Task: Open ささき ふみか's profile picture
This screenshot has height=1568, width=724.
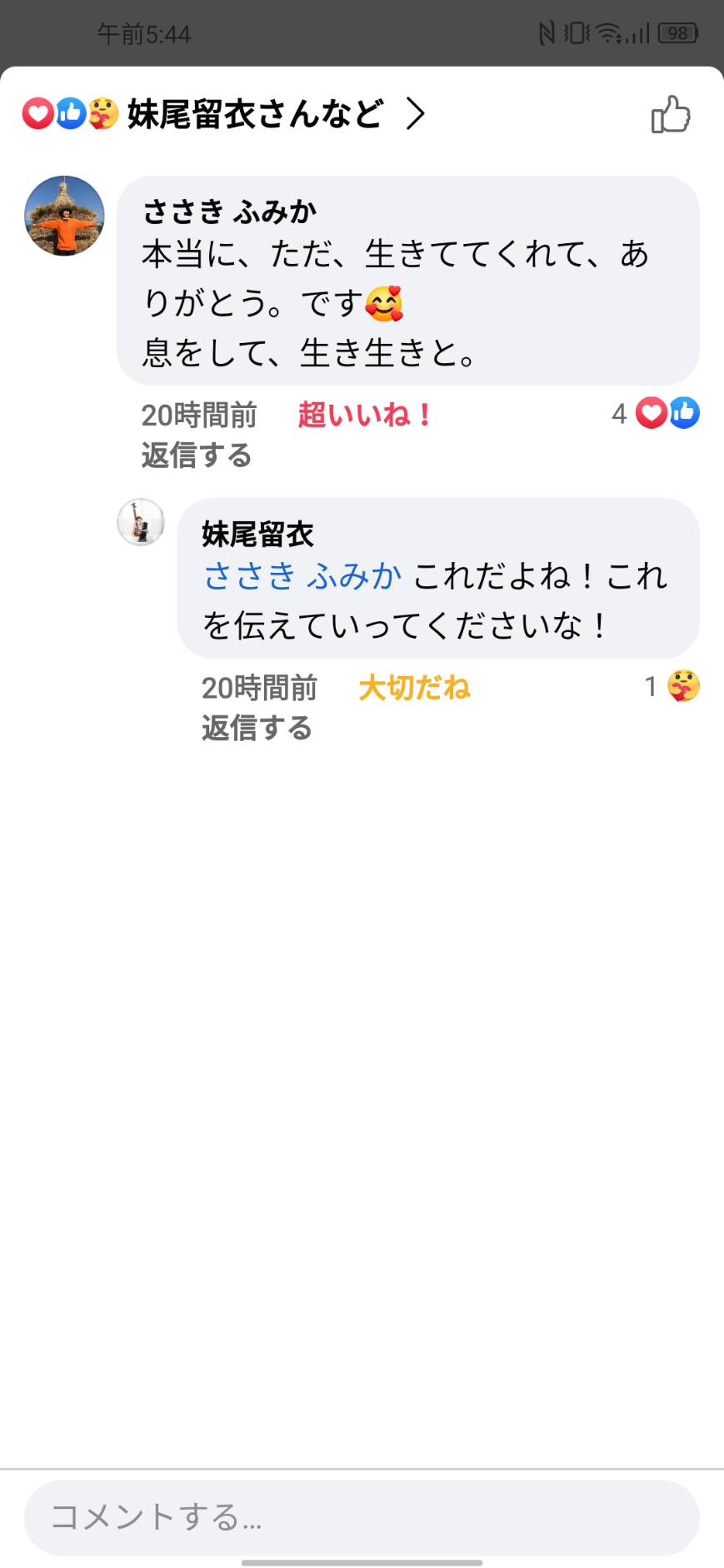Action: 65,216
